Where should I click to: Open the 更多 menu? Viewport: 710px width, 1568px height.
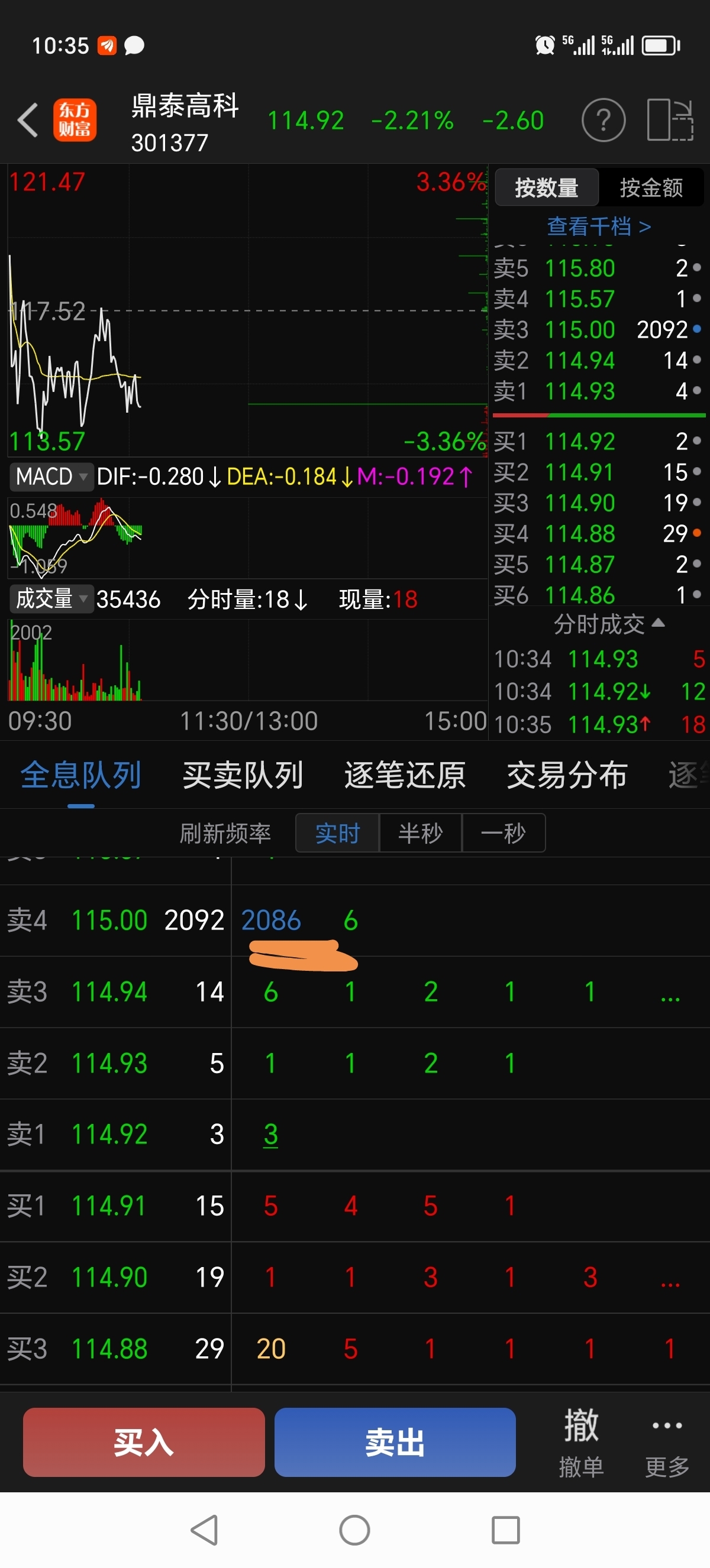(667, 1442)
